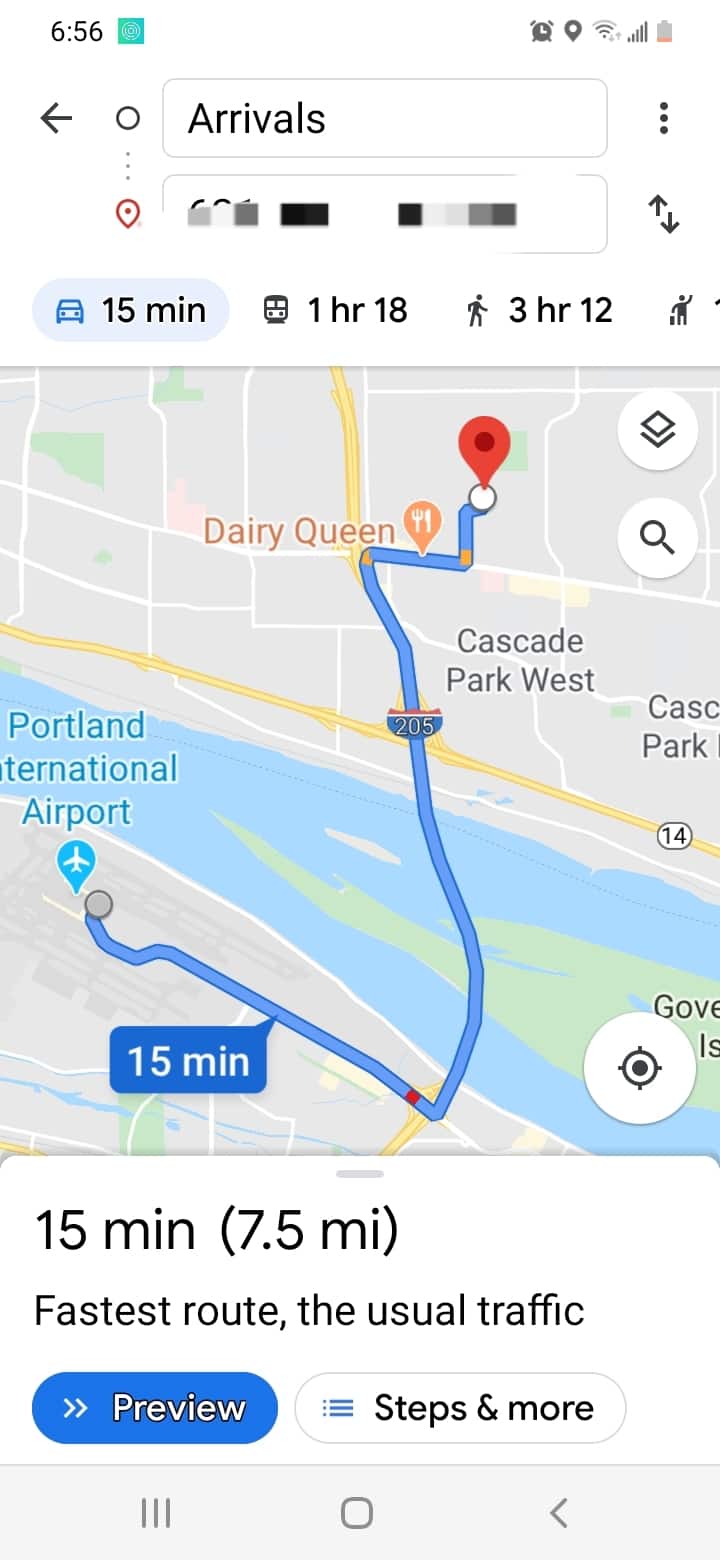Tap the system home button
Image resolution: width=720 pixels, height=1560 pixels.
tap(357, 1513)
